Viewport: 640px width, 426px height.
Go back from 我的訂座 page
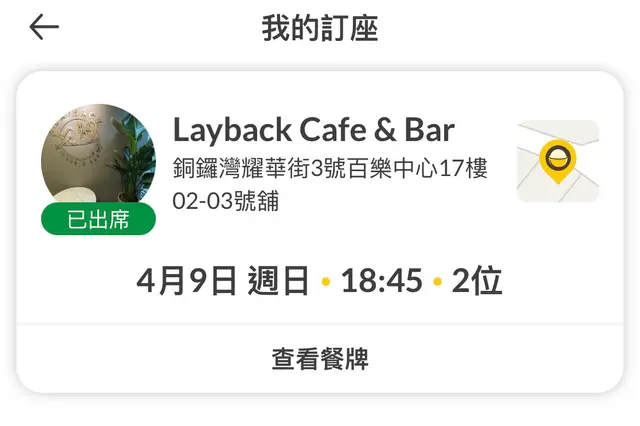[x=44, y=28]
